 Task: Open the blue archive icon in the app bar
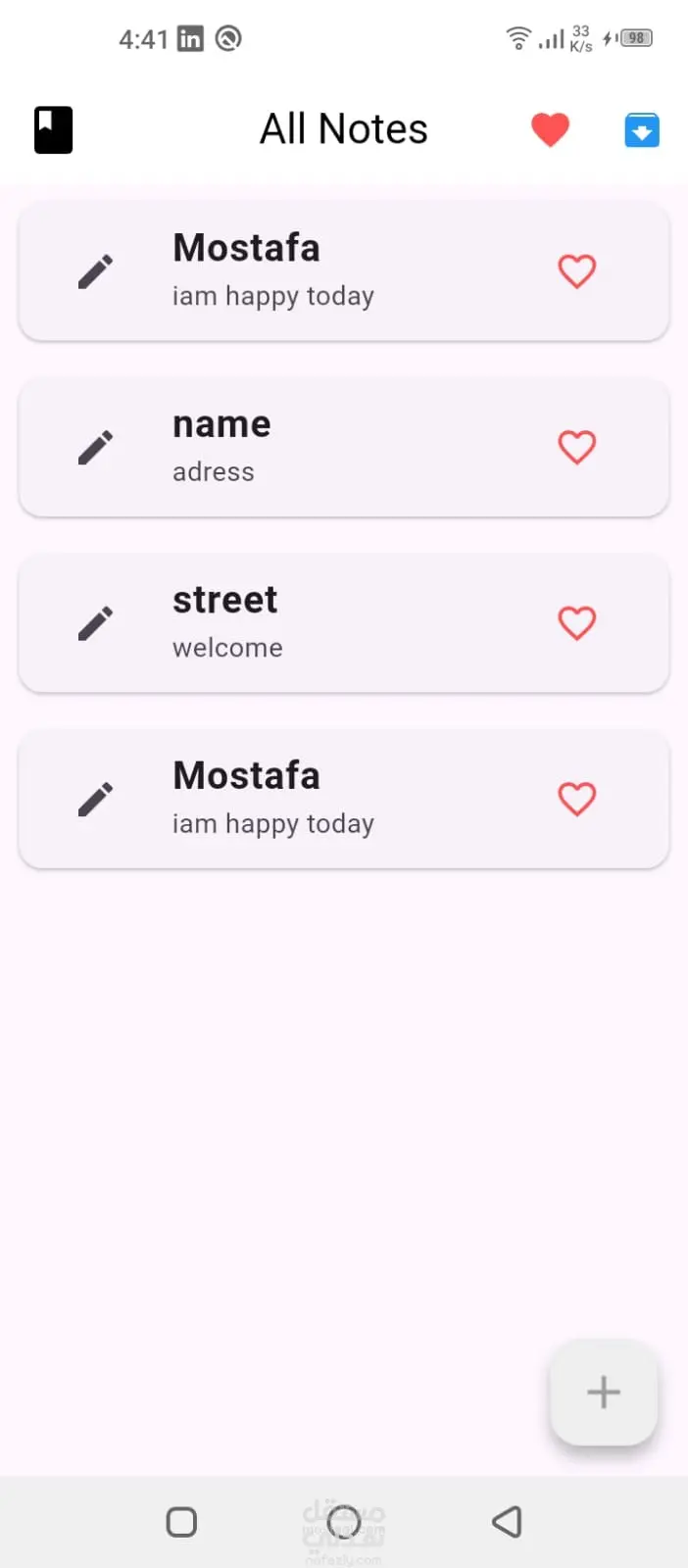pyautogui.click(x=642, y=130)
